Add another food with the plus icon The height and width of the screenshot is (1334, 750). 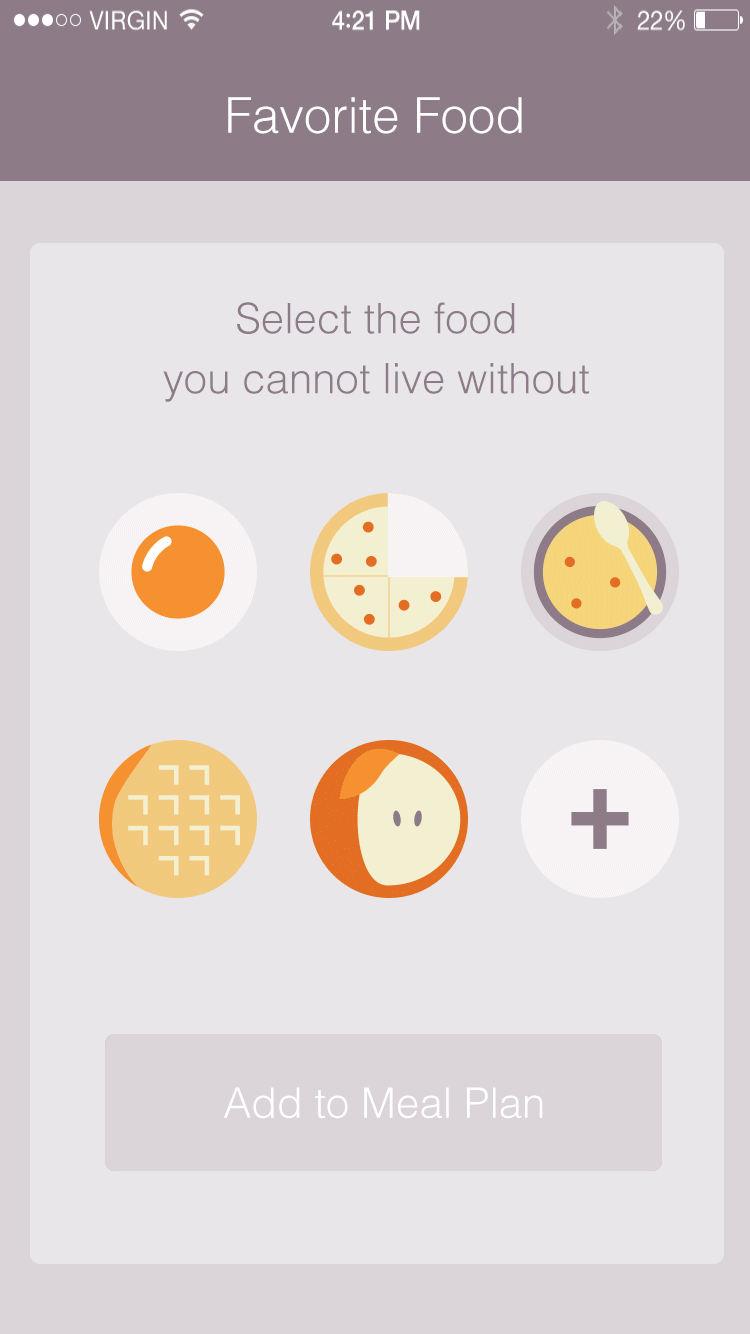pos(599,819)
